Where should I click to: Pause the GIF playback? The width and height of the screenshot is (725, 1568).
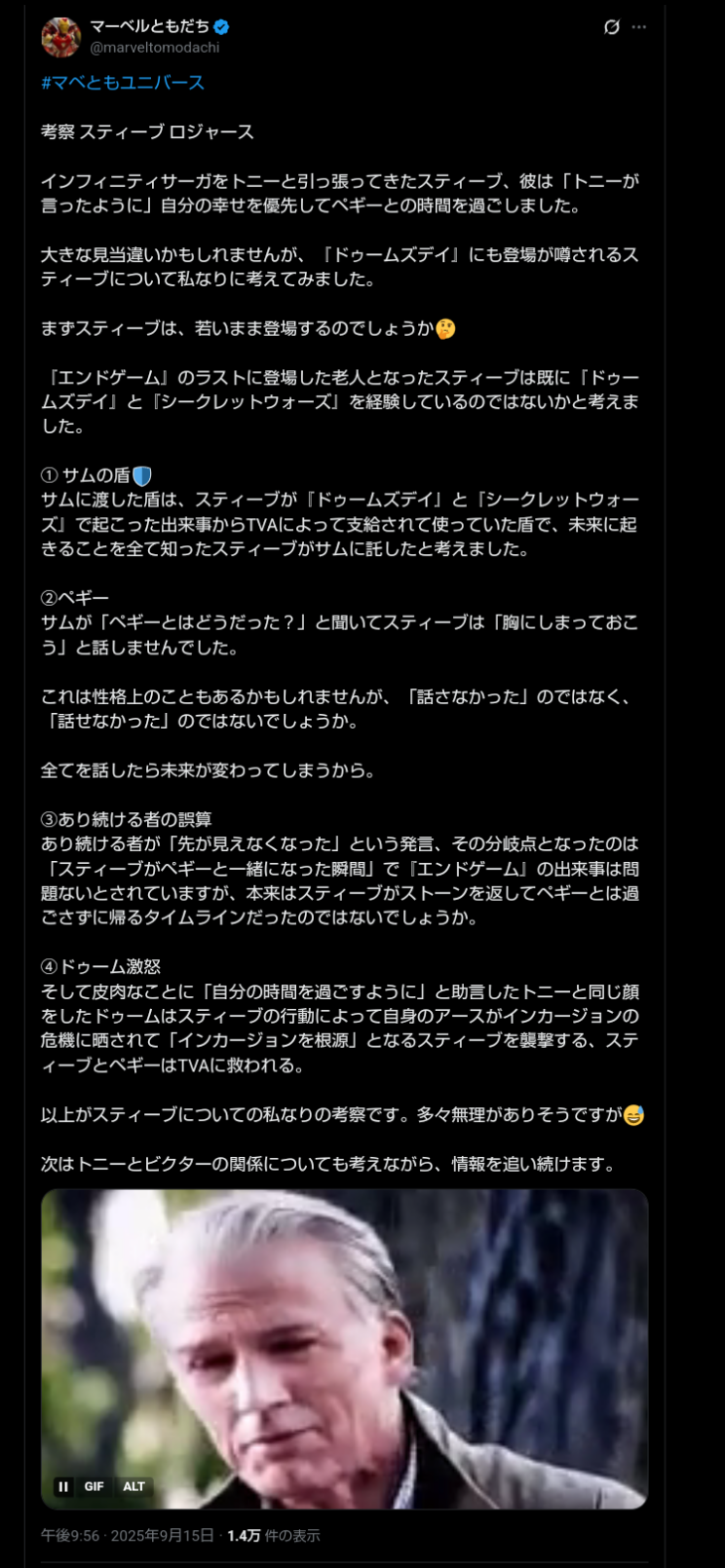(63, 1486)
